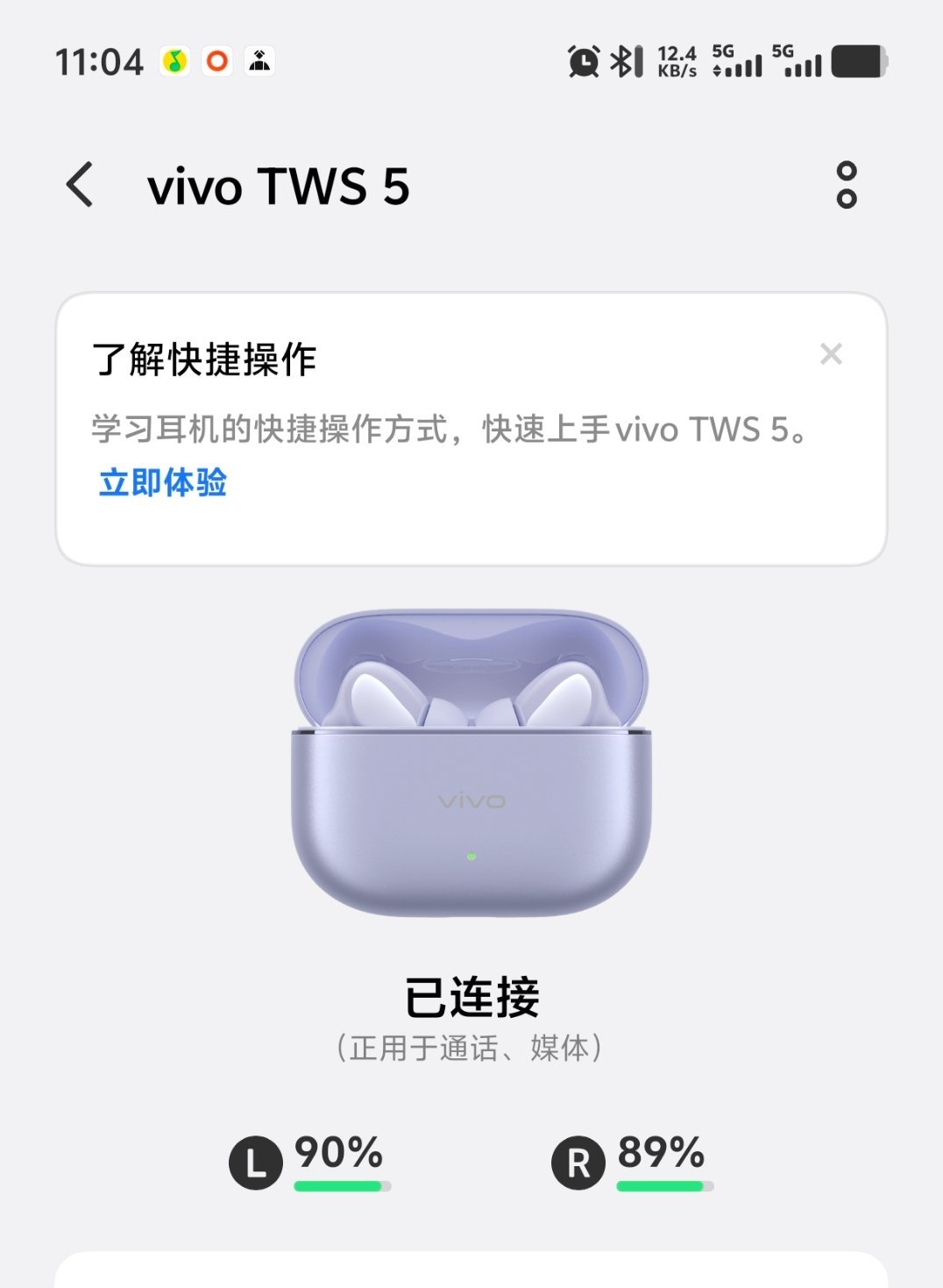Tap the network speed 12.4 KB/s indicator
Screen dimensions: 943x1288
[x=677, y=60]
